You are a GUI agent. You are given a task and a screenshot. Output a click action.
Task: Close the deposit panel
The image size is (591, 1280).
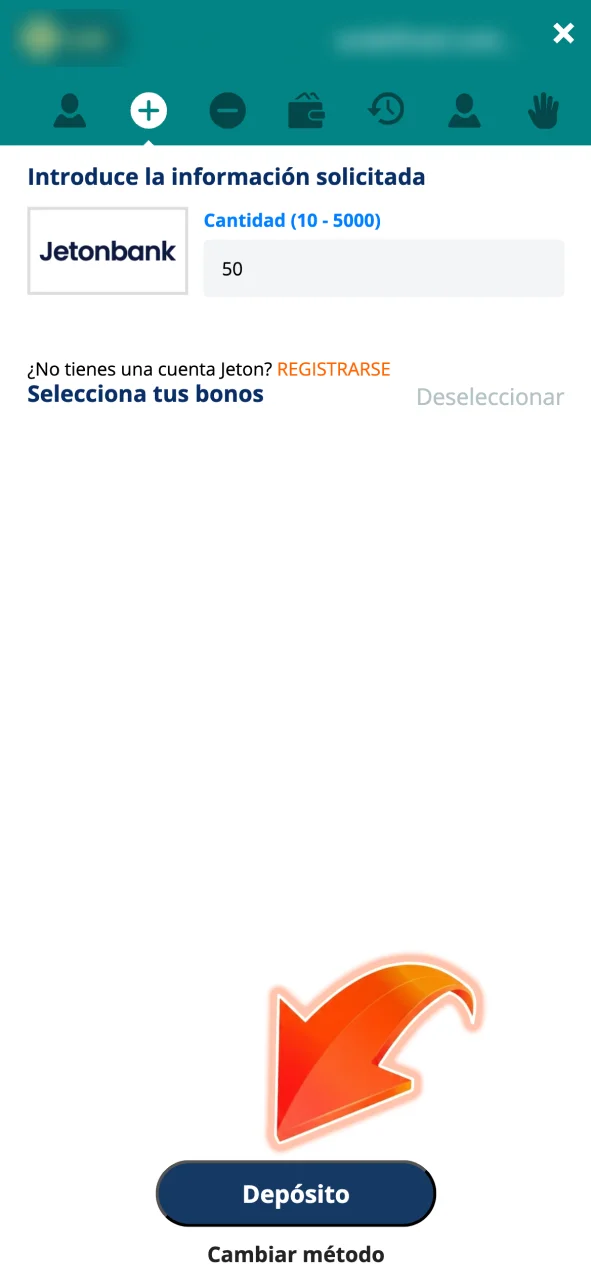[x=564, y=34]
